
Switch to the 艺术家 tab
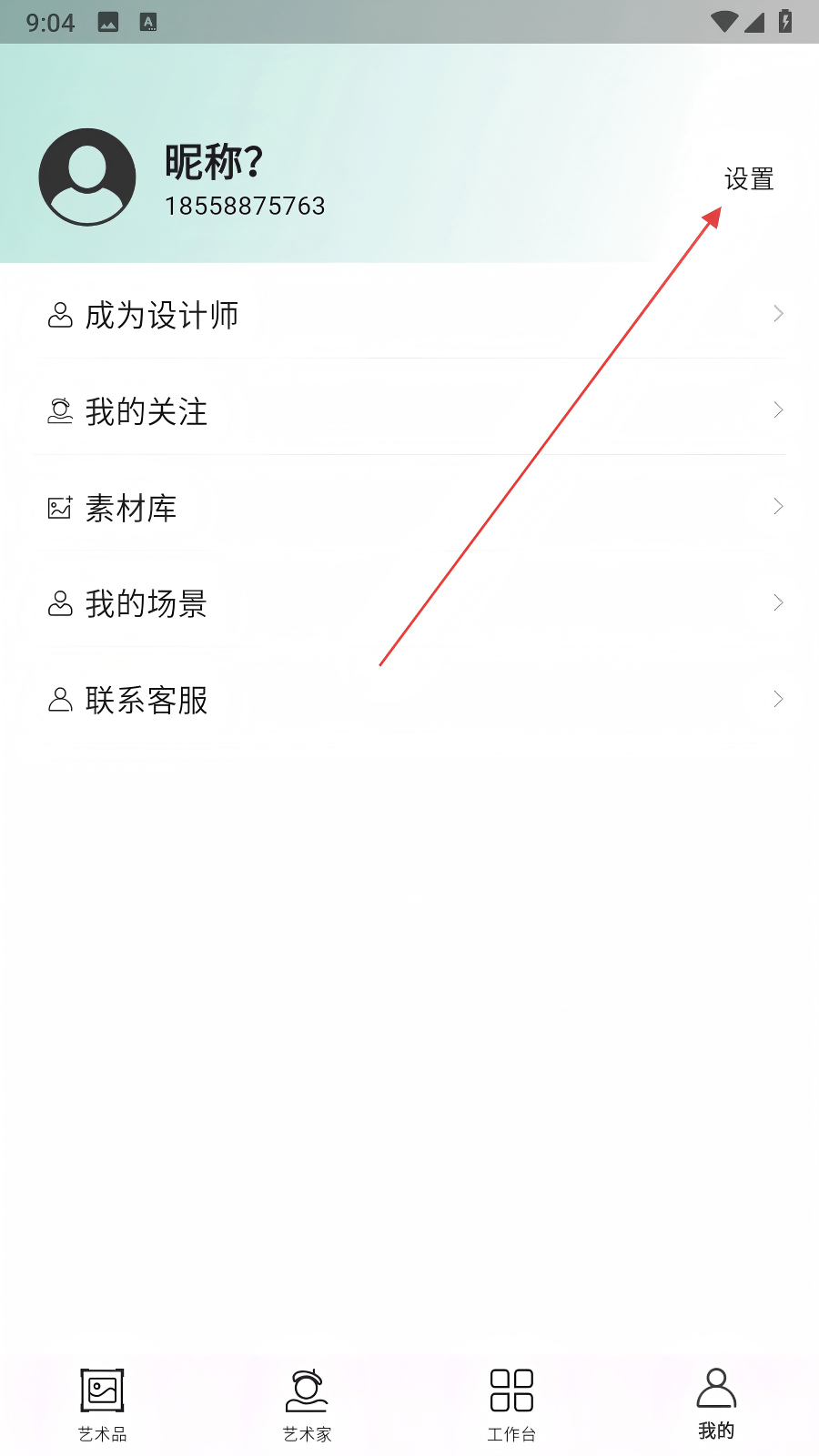tap(308, 1405)
